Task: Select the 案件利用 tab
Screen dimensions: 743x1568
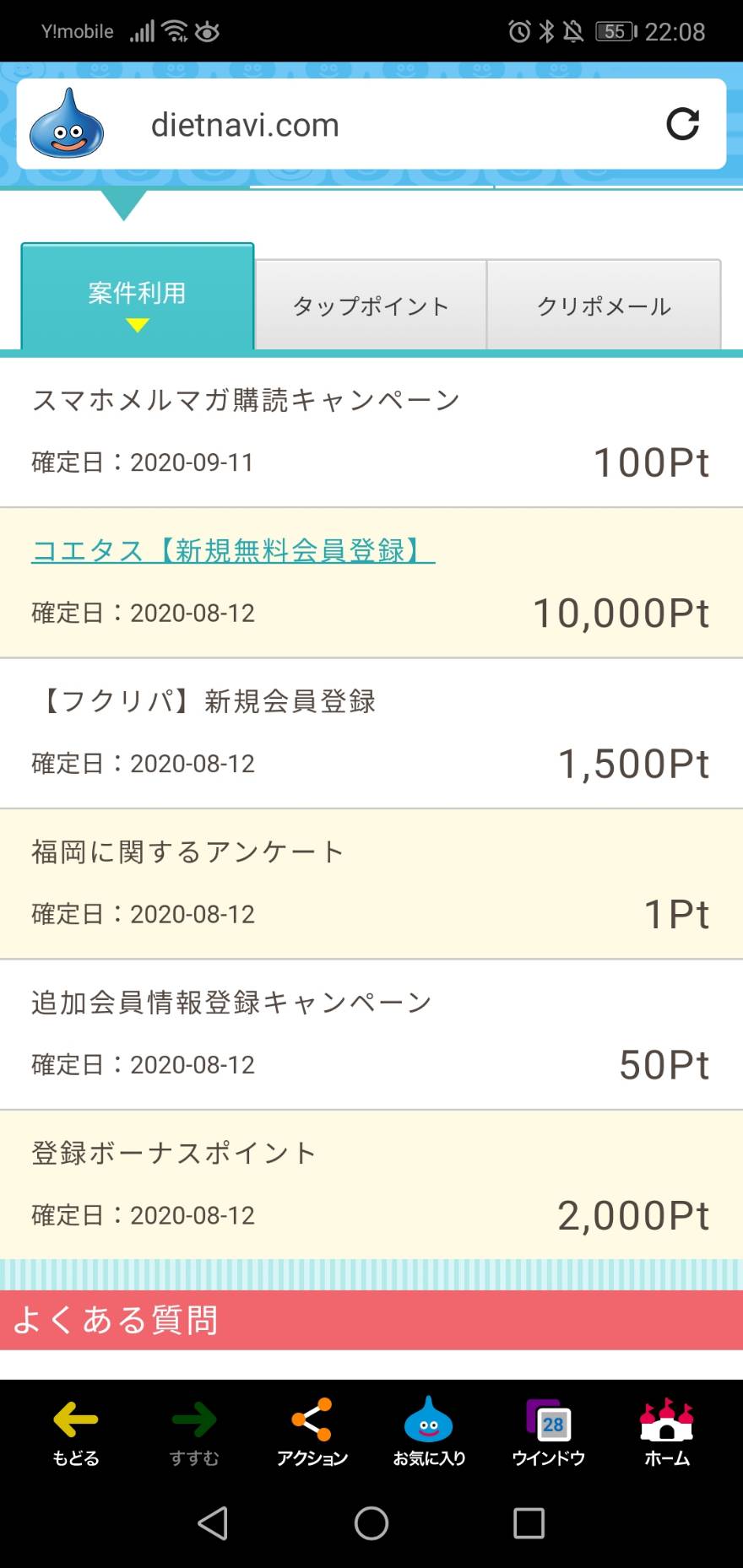Action: click(138, 295)
